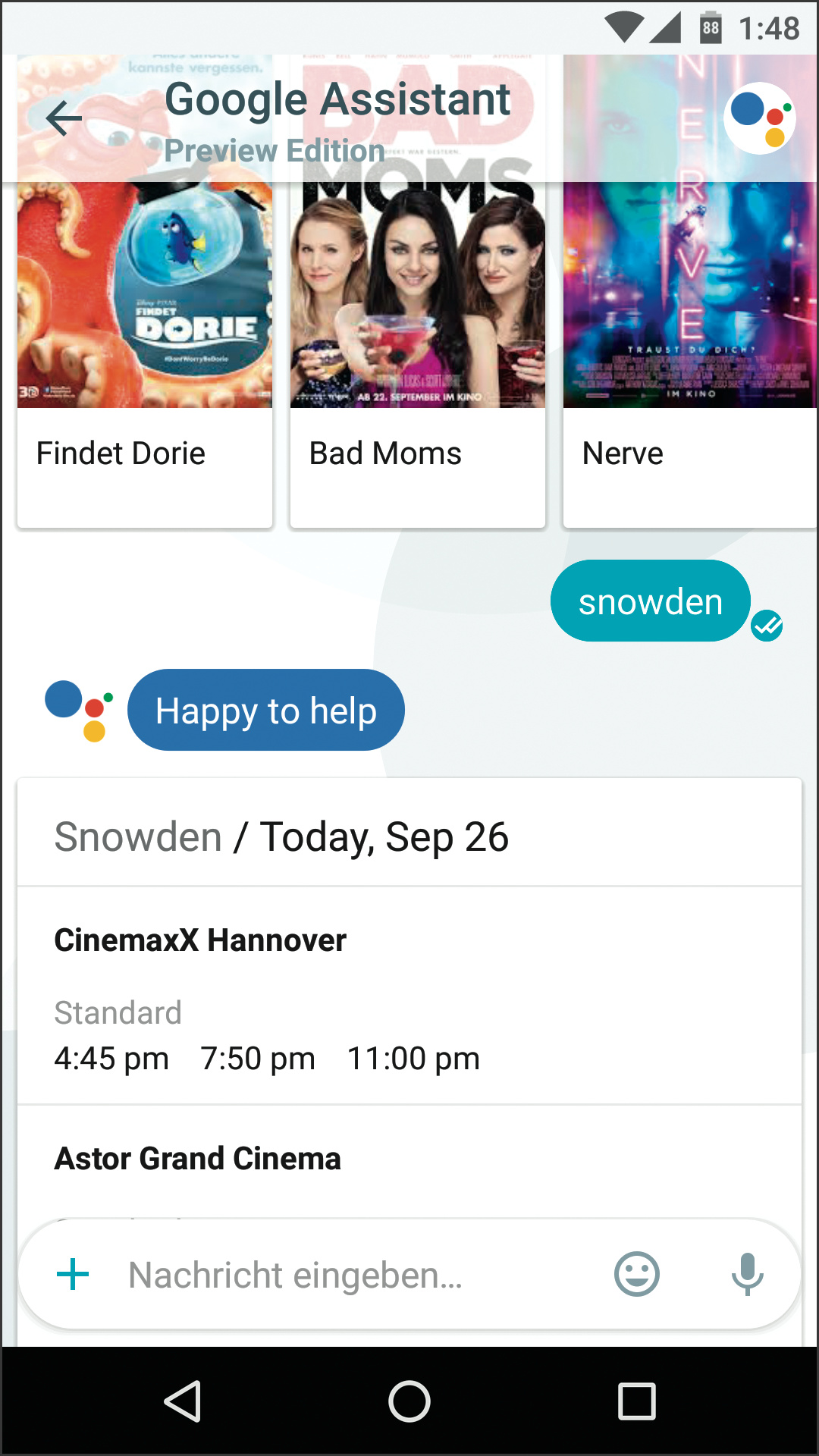Image resolution: width=819 pixels, height=1456 pixels.
Task: Go back using the arrow icon
Action: coord(64,118)
